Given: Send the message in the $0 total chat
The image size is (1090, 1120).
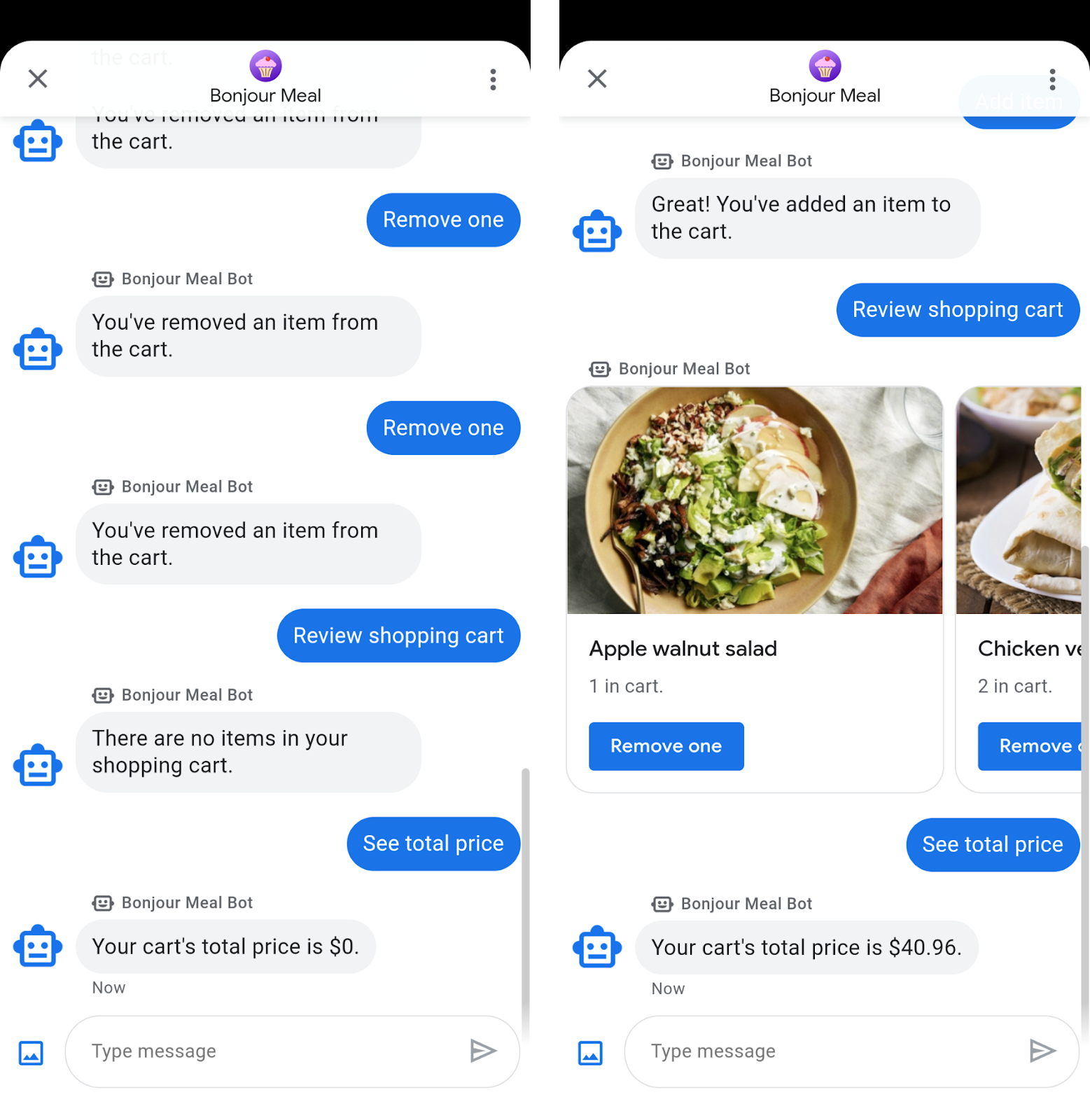Looking at the screenshot, I should 483,1051.
